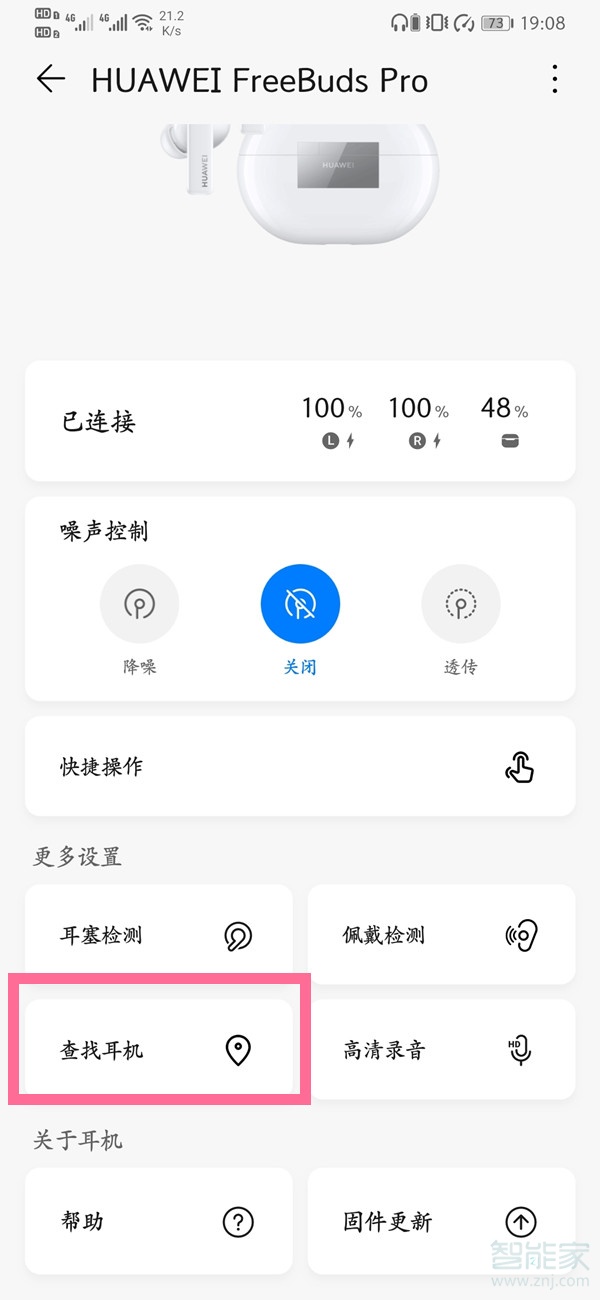Go back from FreeBuds Pro page
600x1300 pixels.
tap(50, 80)
